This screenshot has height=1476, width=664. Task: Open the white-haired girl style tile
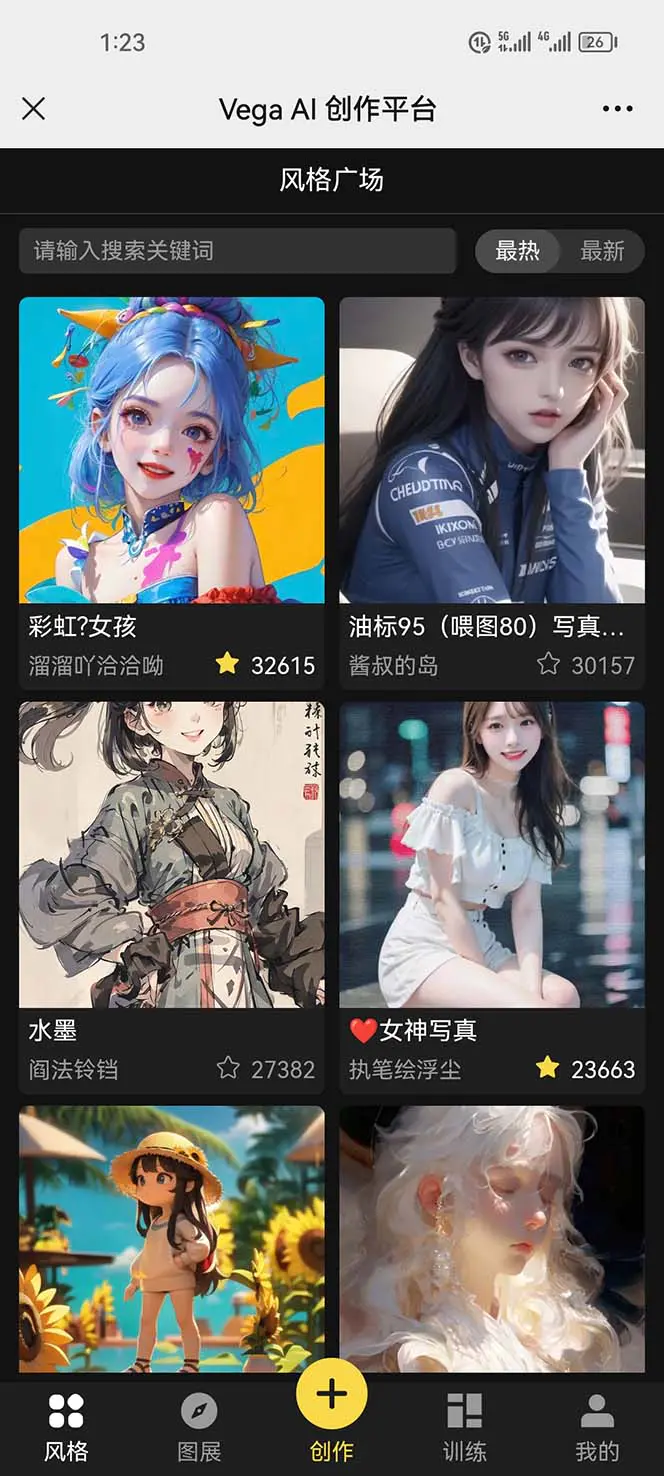click(492, 1238)
